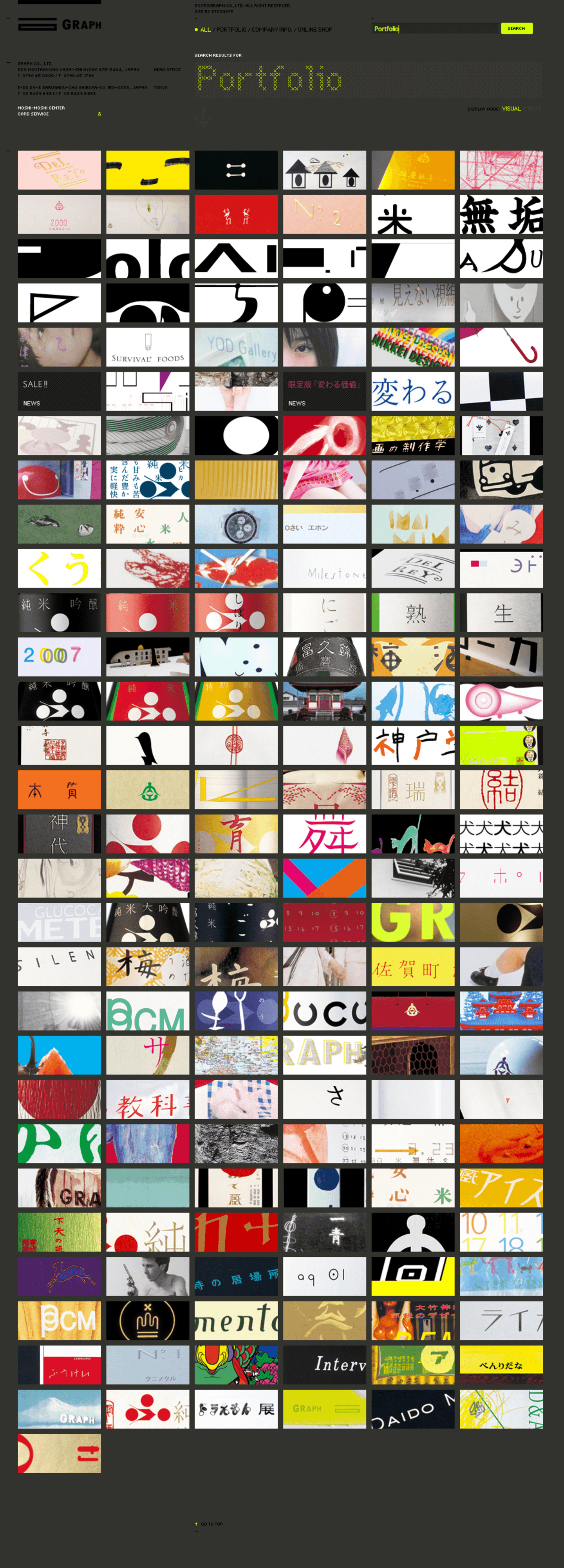Jump back with Go To Top

[x=211, y=1524]
